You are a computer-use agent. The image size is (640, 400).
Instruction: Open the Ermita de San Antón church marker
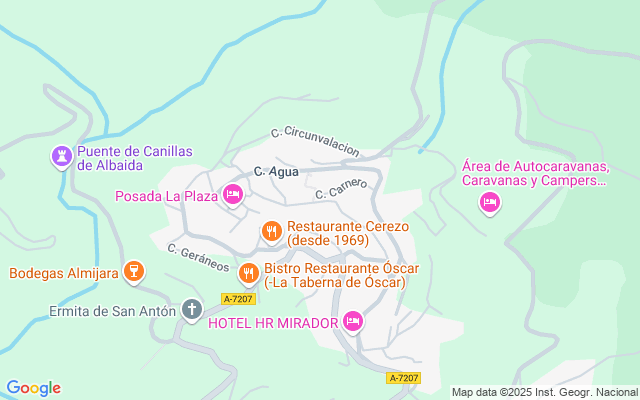coord(191,310)
